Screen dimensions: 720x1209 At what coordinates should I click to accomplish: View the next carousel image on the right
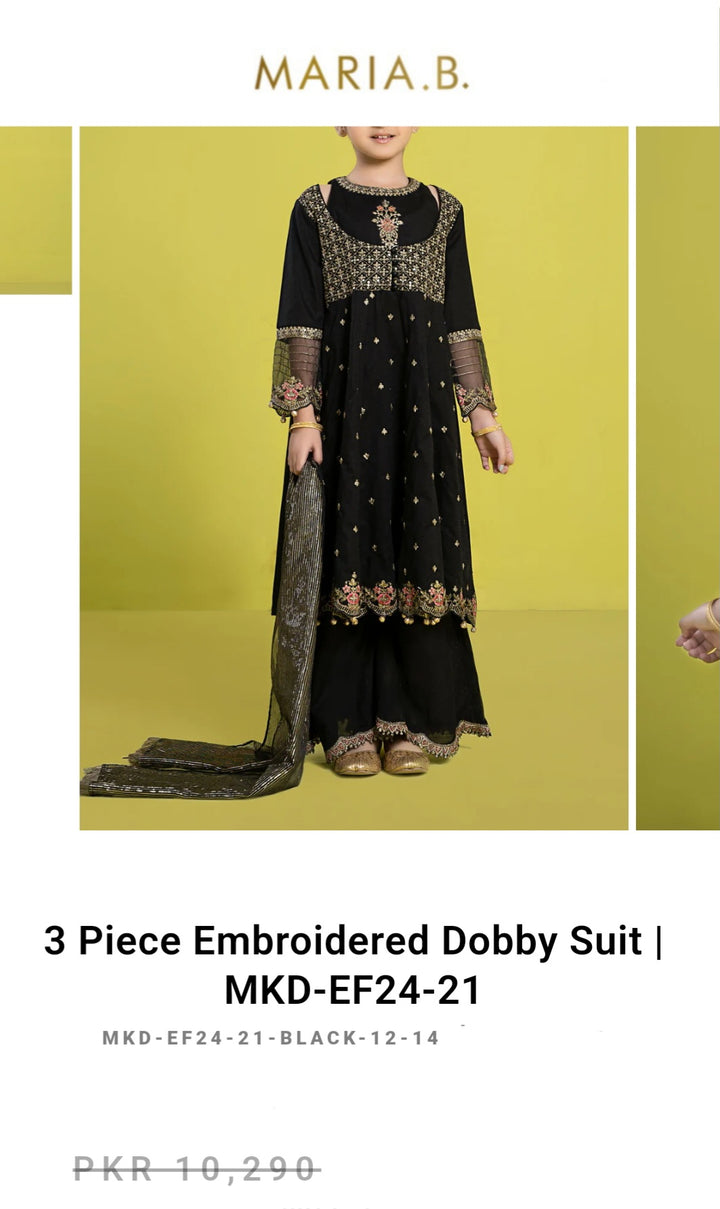click(678, 478)
